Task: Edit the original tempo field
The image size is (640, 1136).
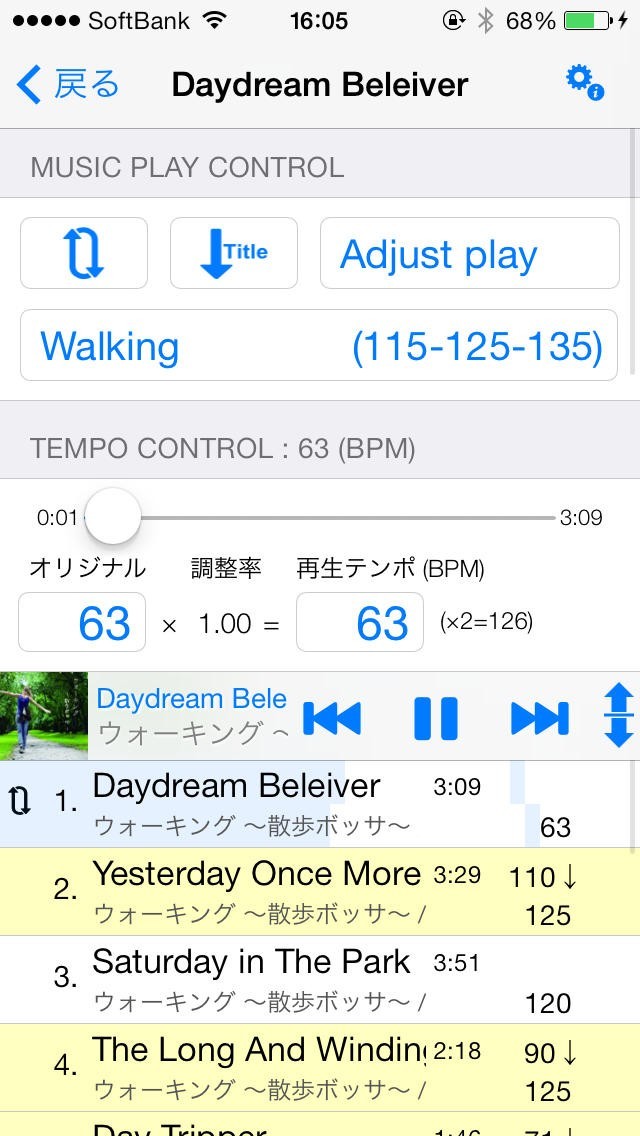Action: pyautogui.click(x=82, y=623)
